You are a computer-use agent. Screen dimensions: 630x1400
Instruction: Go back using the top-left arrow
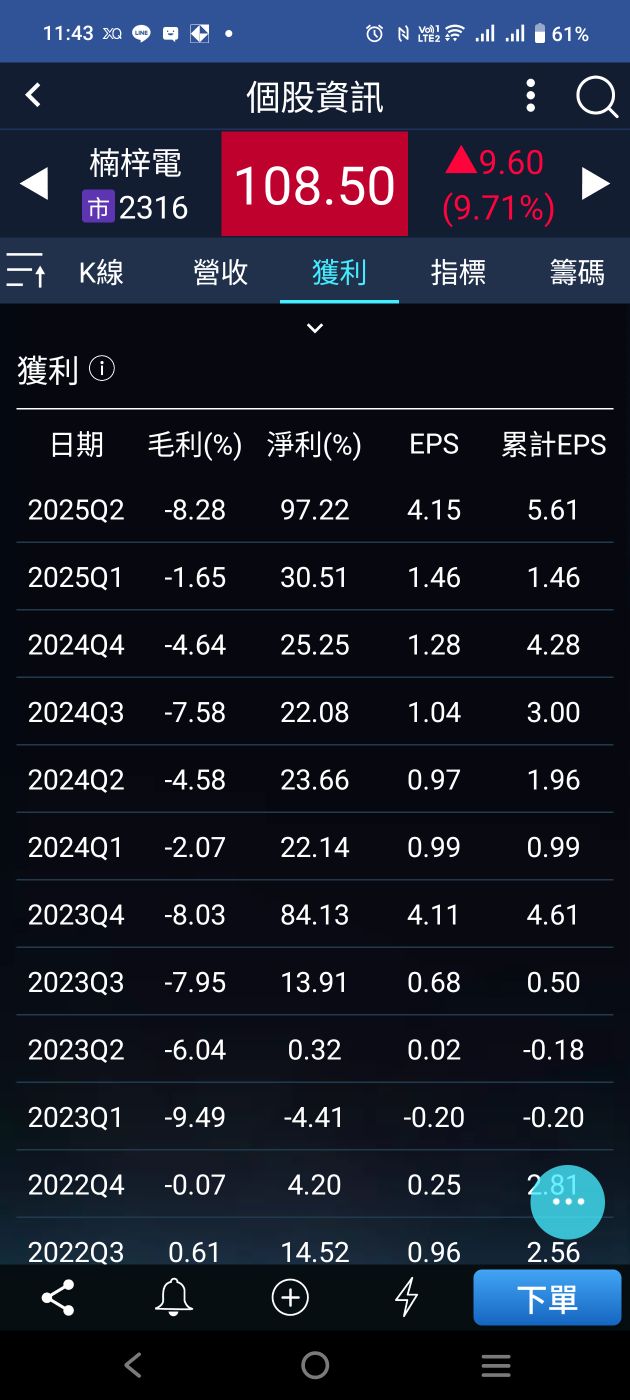[x=33, y=96]
